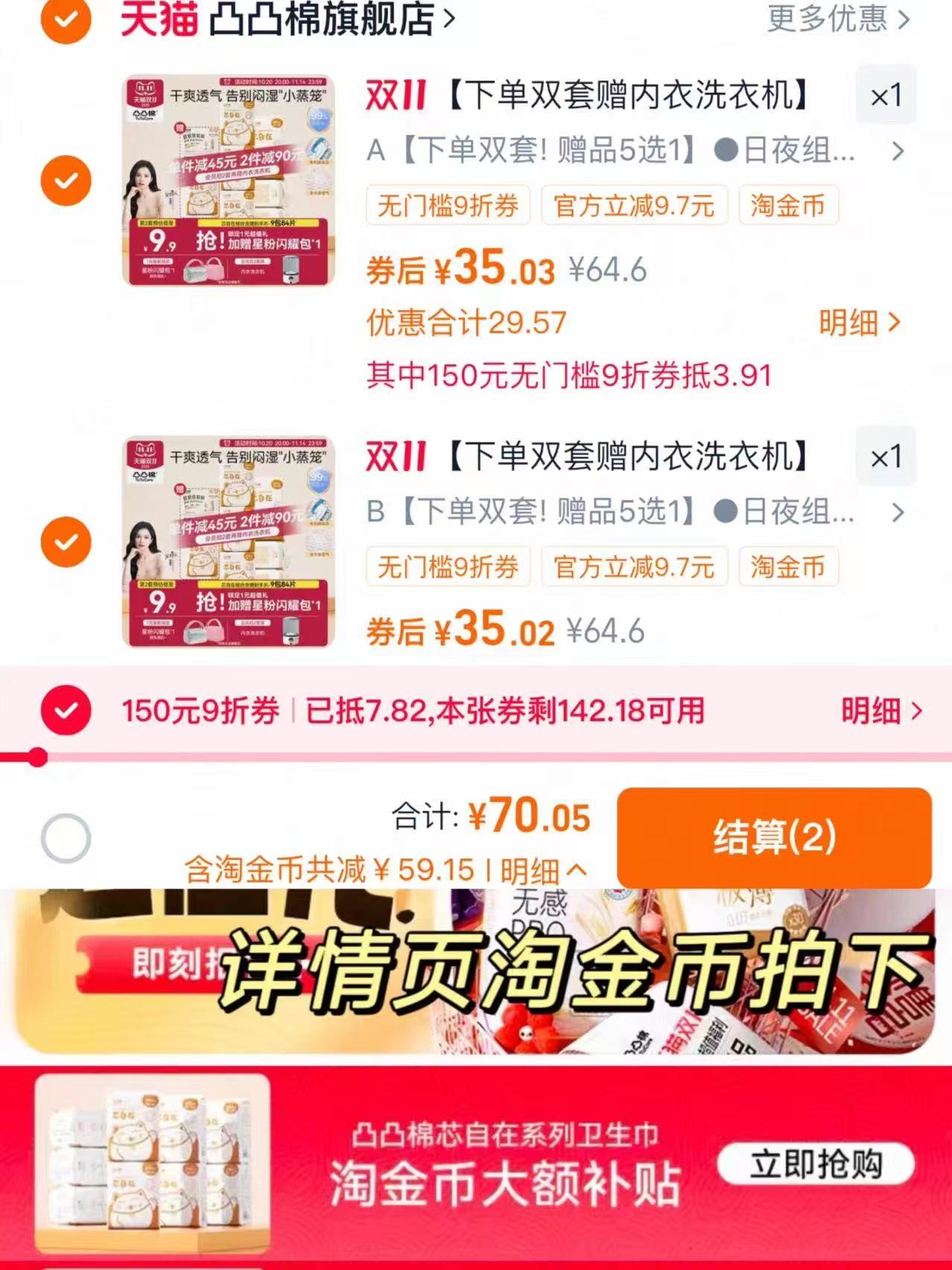Uncheck the checkbox for product A
This screenshot has height=1270, width=952.
66,179
